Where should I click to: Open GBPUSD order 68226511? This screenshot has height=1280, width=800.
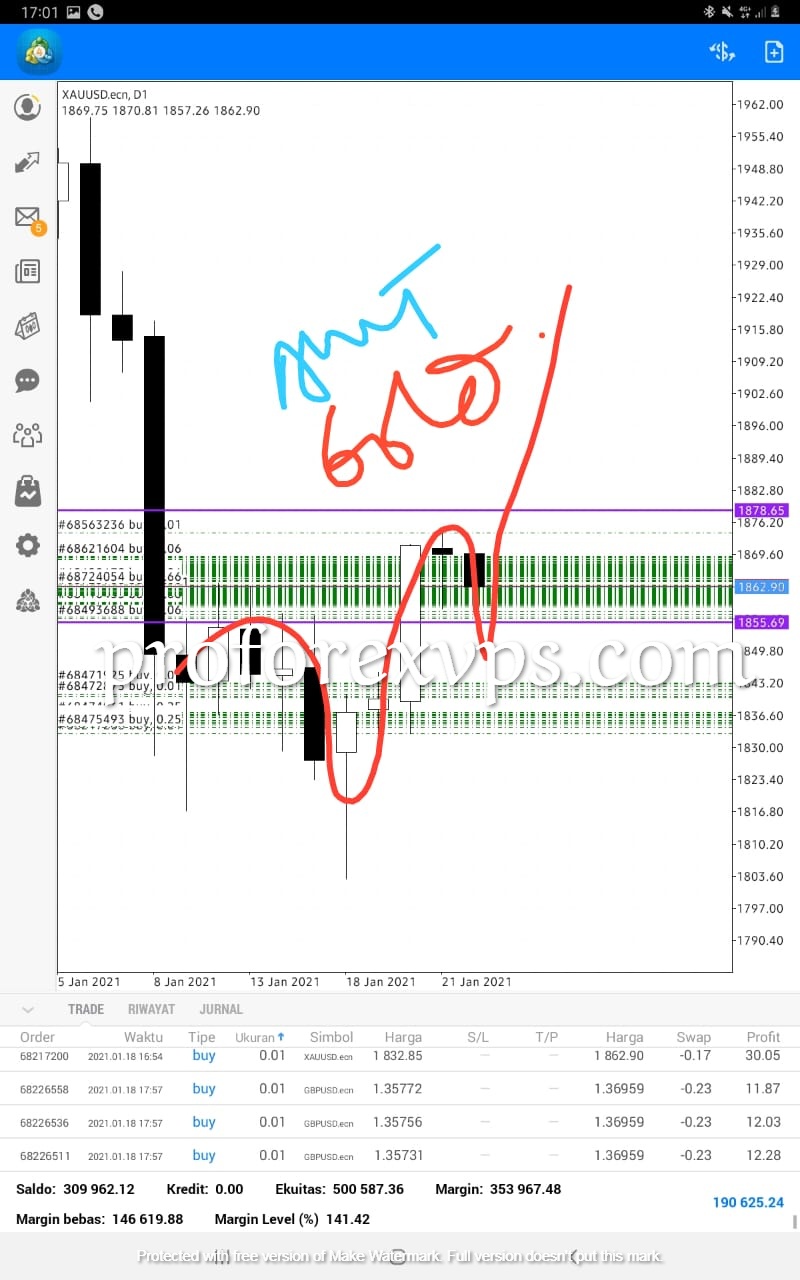tap(400, 1155)
